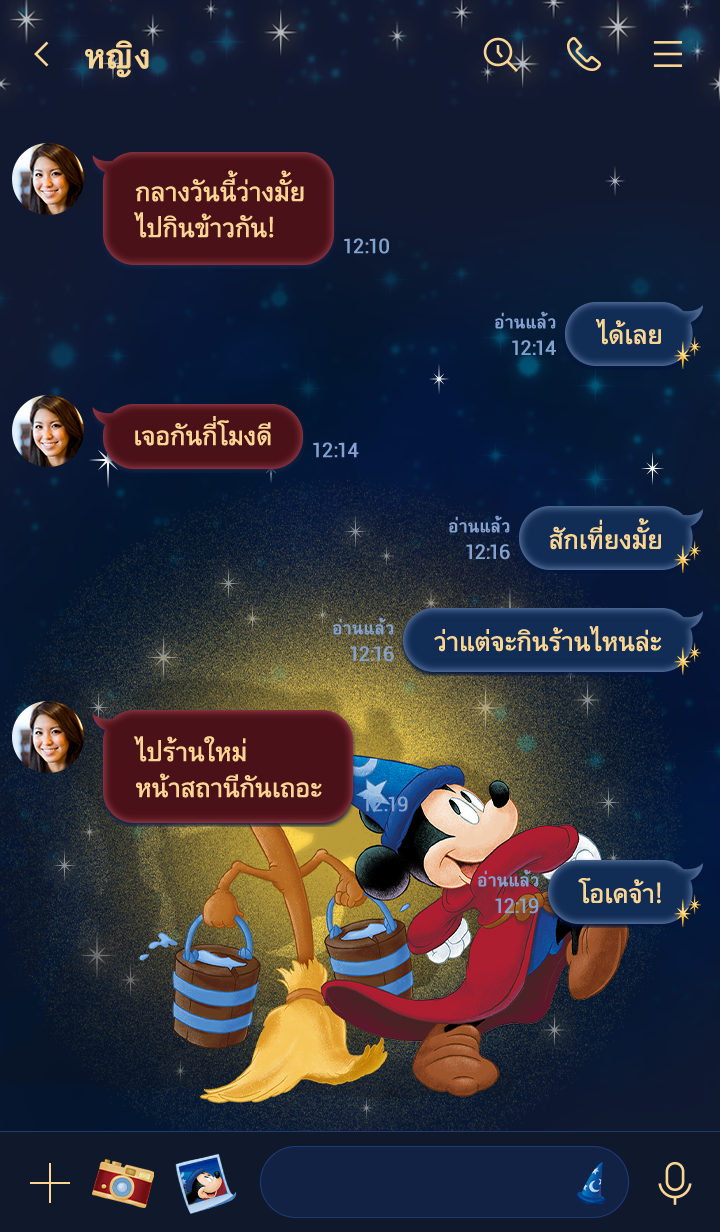The width and height of the screenshot is (720, 1232).
Task: Record a voice message with the microphone
Action: pos(674,1183)
